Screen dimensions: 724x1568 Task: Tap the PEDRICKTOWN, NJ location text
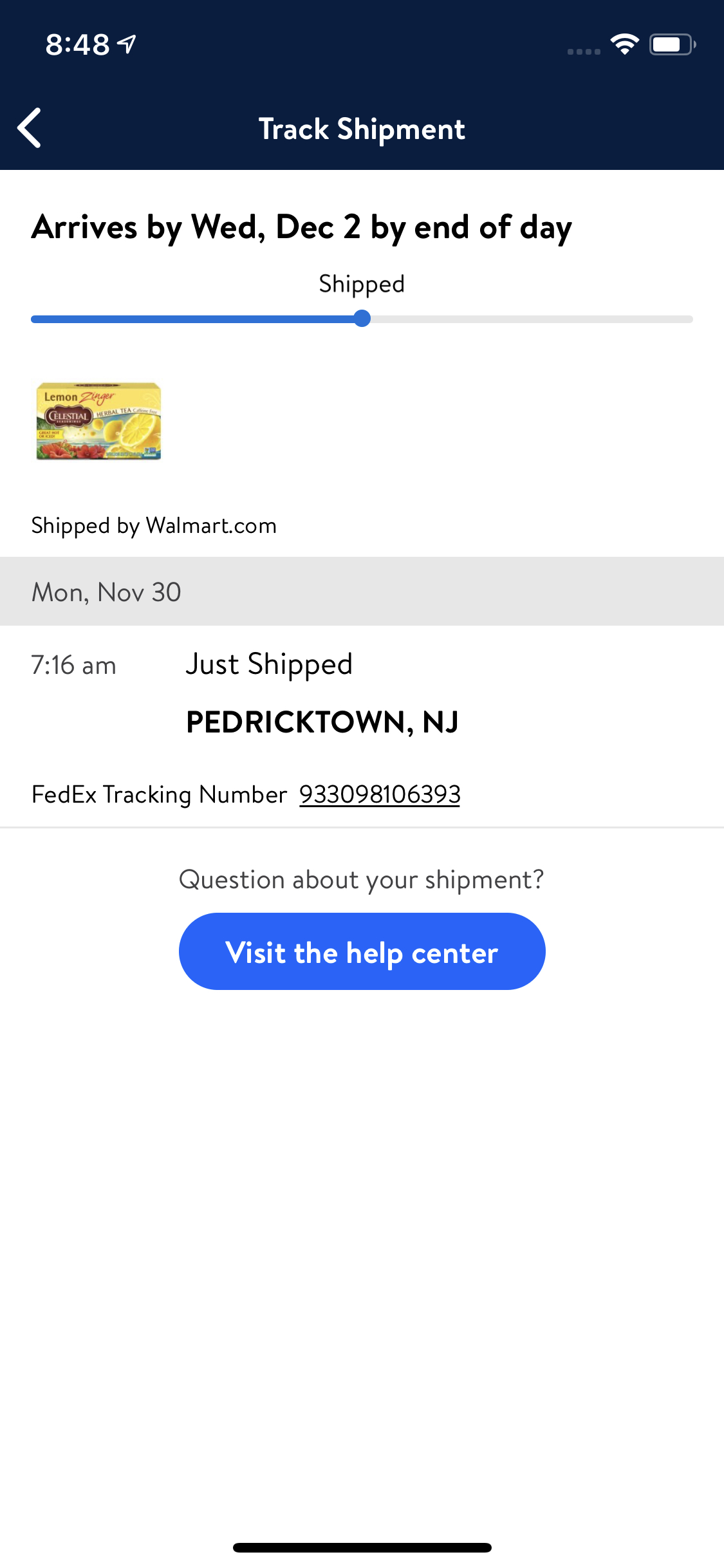pos(322,723)
